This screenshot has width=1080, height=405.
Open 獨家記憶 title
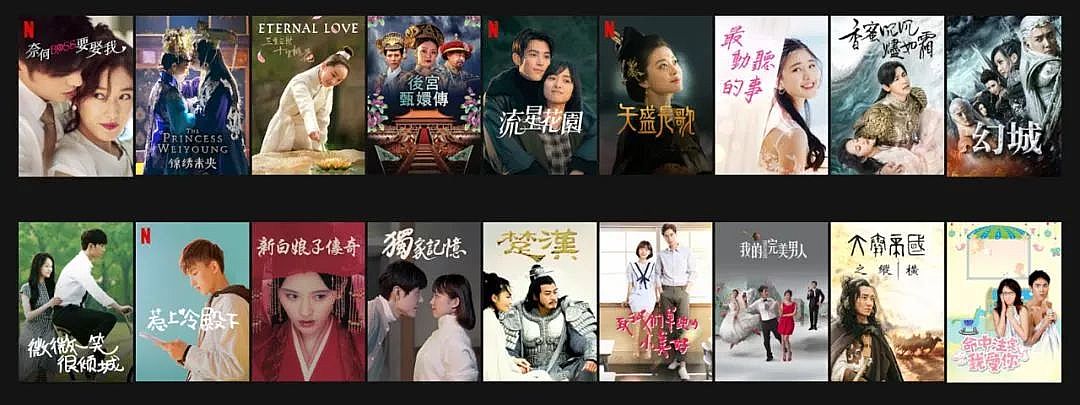coord(423,301)
